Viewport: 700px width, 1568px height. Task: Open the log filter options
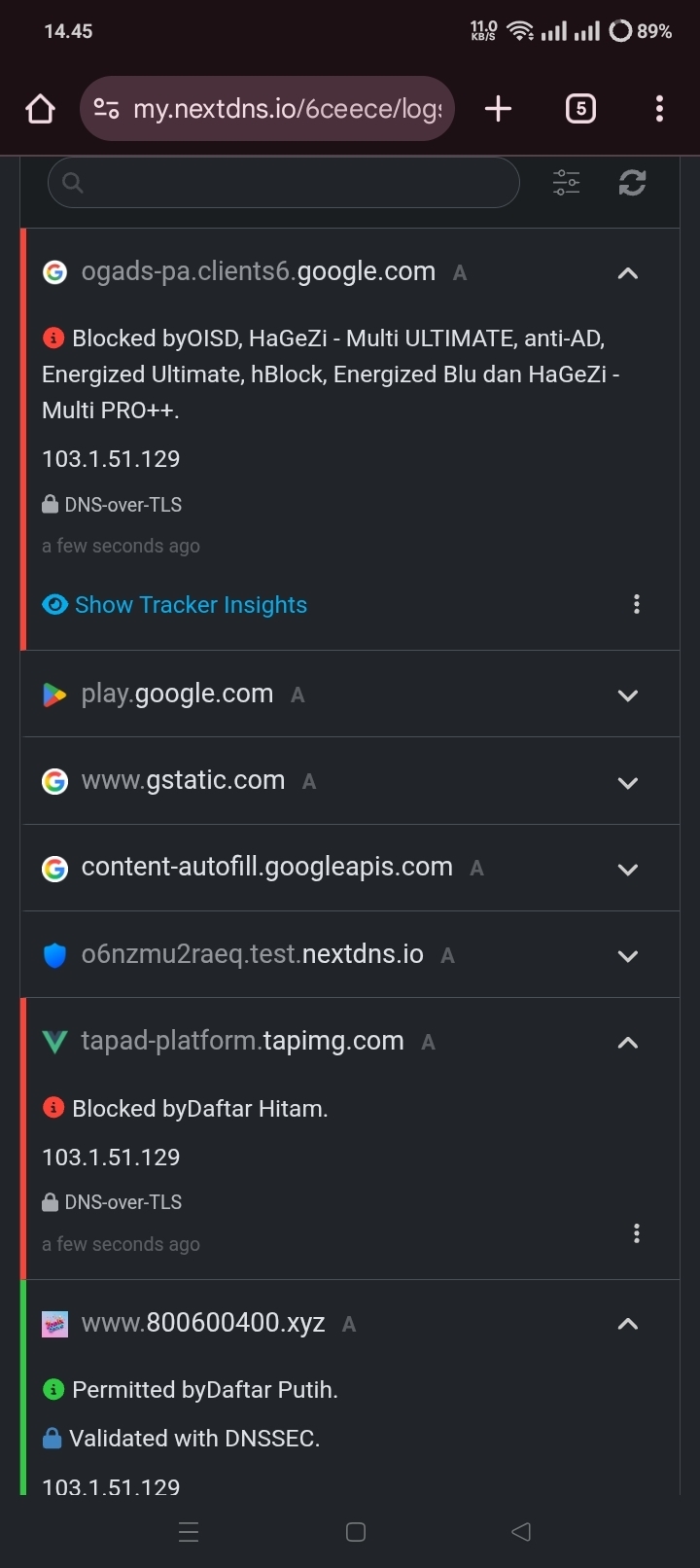coord(566,182)
